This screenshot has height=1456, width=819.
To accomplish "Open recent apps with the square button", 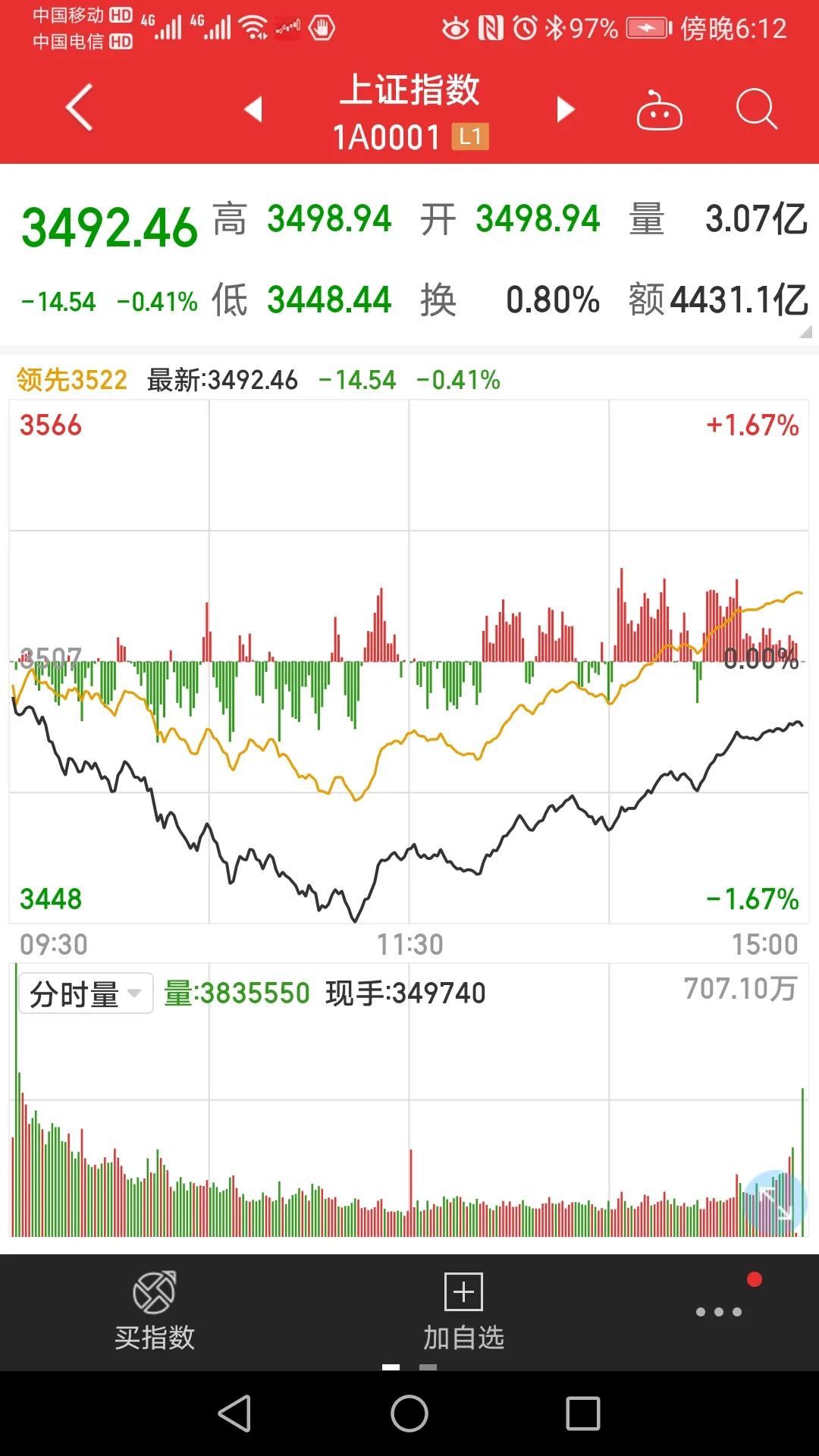I will [x=581, y=1410].
